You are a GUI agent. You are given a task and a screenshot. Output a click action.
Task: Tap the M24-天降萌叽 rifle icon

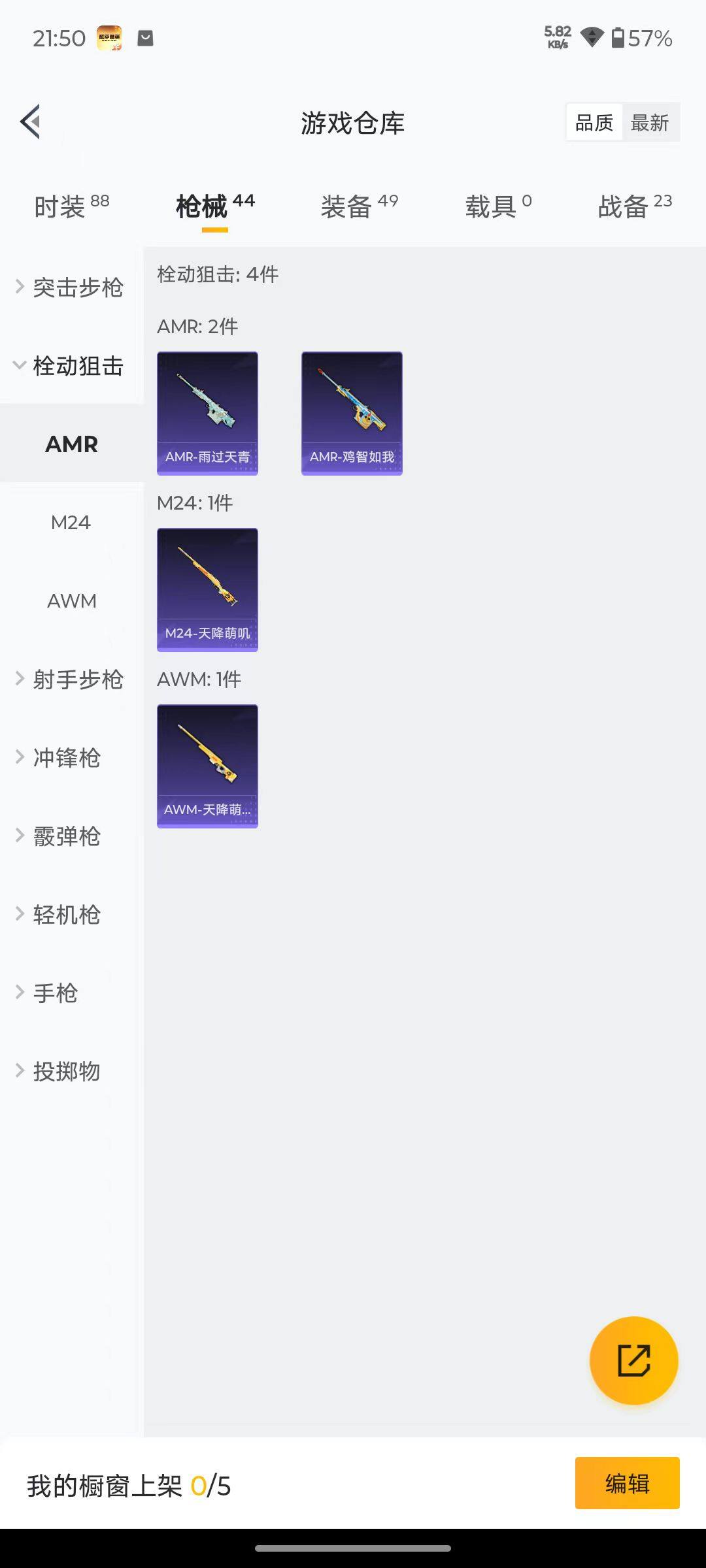click(207, 588)
